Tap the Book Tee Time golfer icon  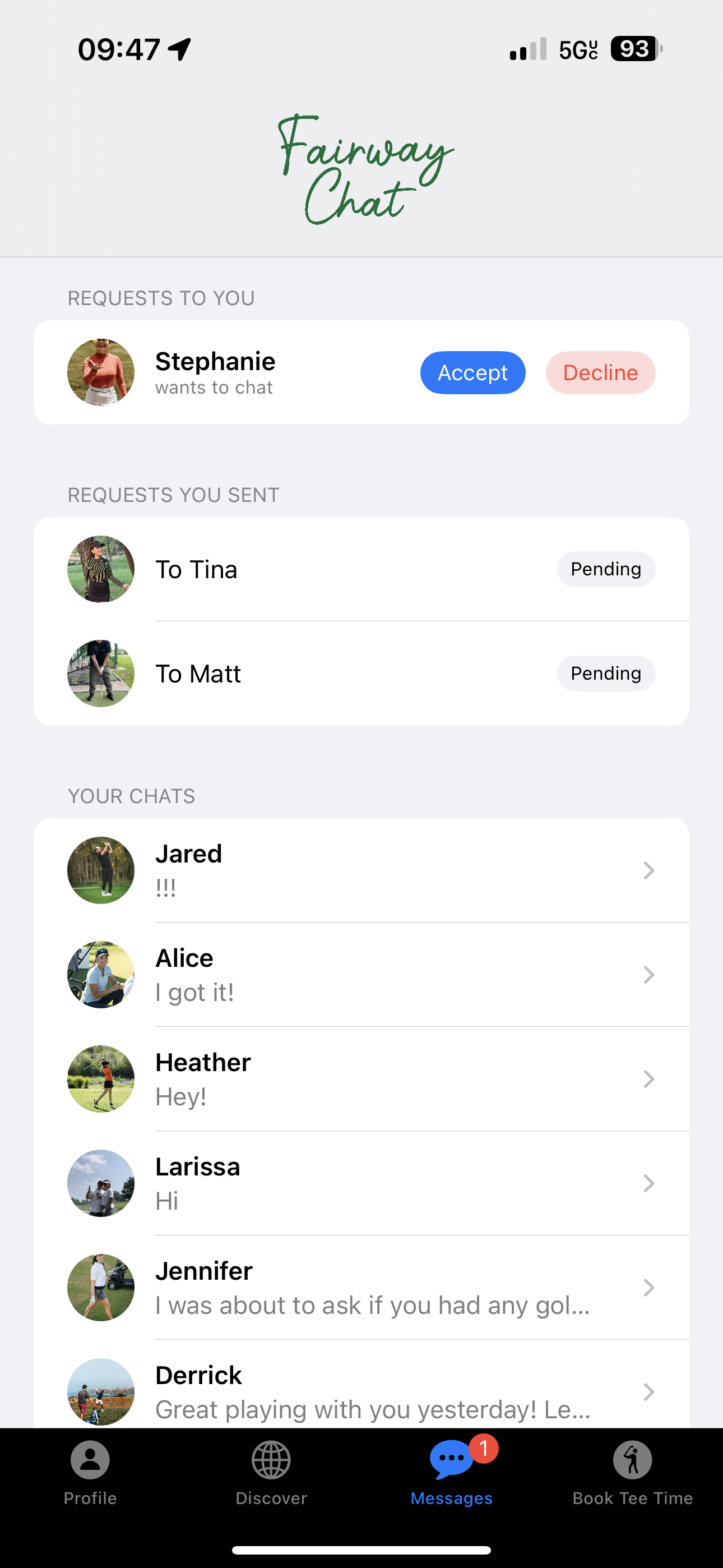632,1460
